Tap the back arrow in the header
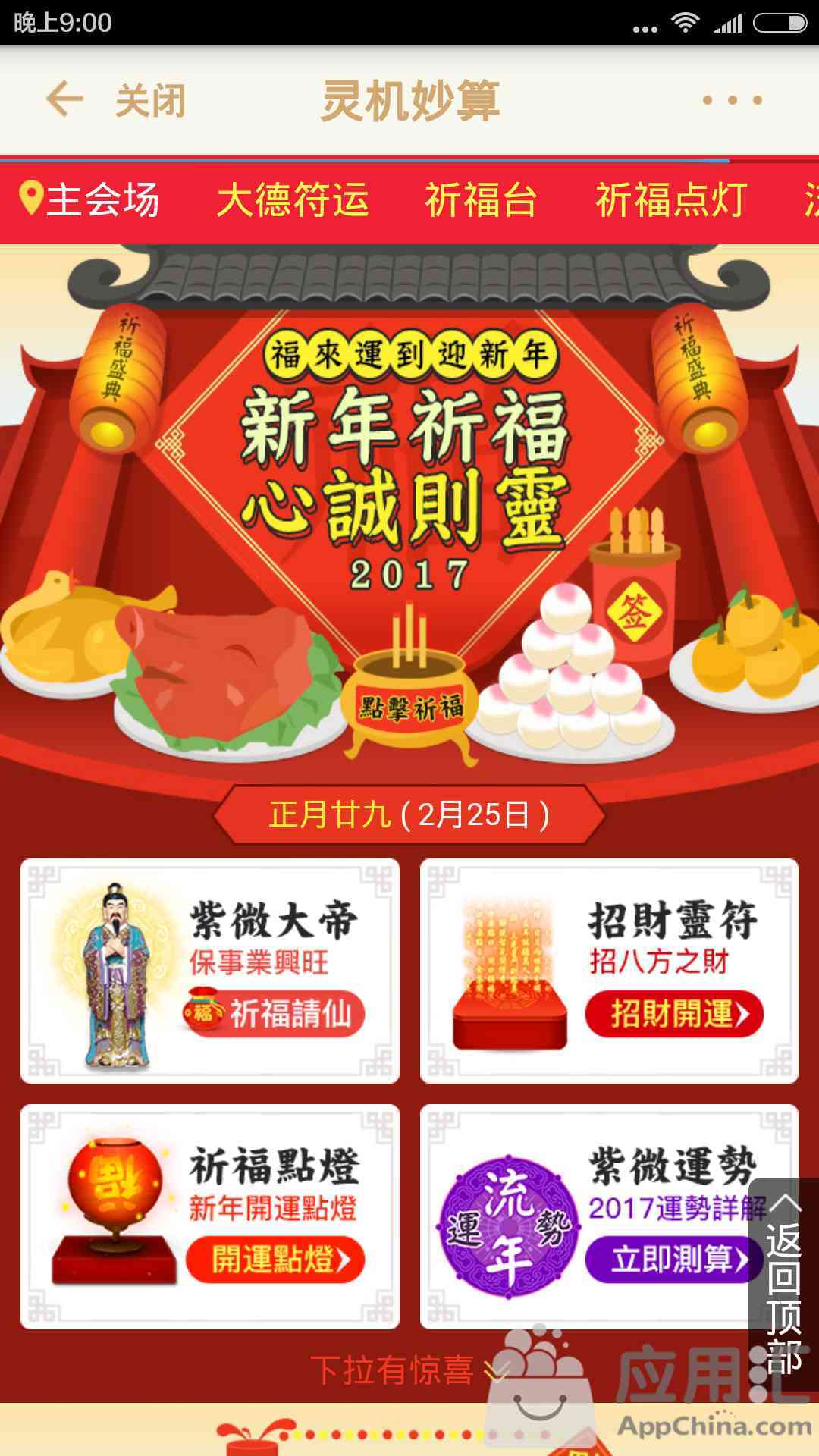819x1456 pixels. coord(64,100)
